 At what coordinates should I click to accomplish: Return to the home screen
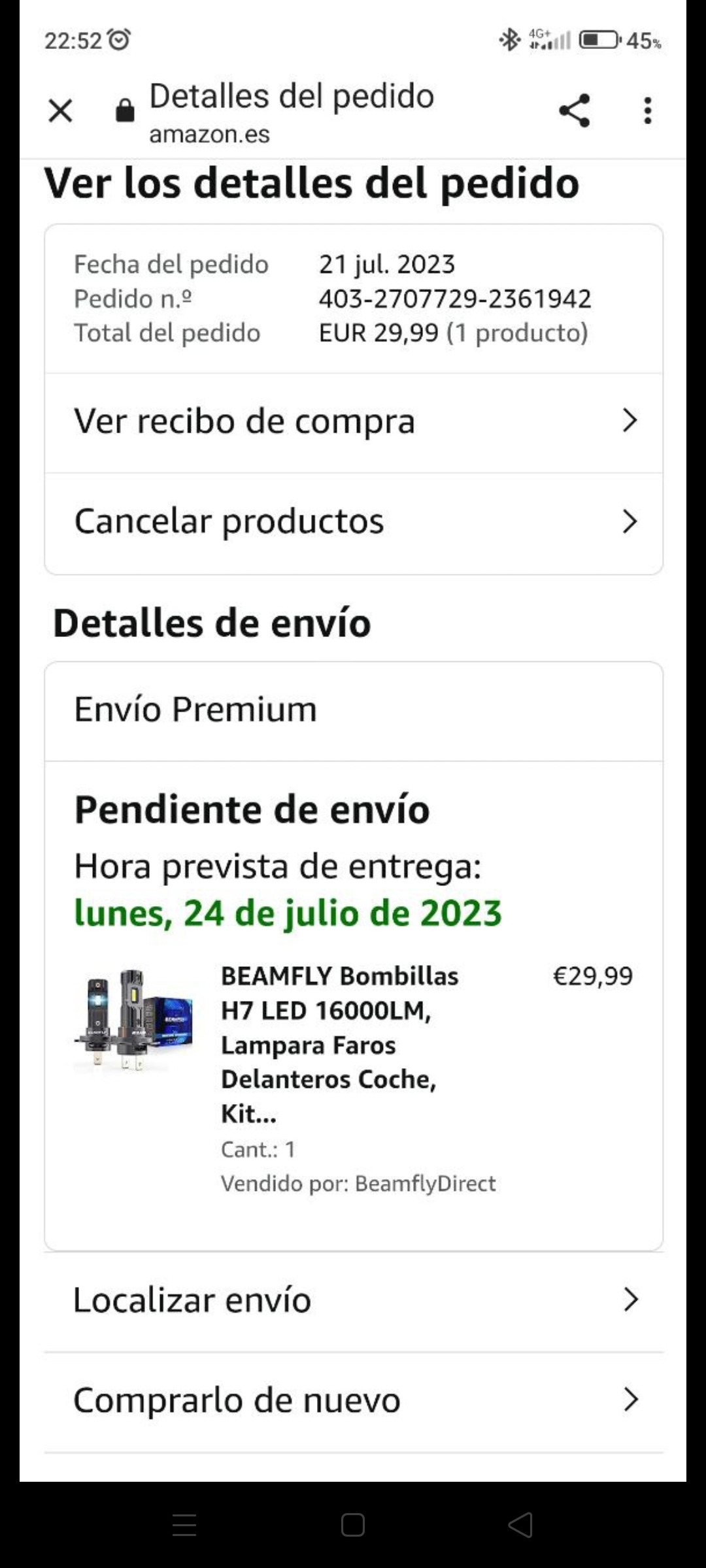pos(353,1526)
